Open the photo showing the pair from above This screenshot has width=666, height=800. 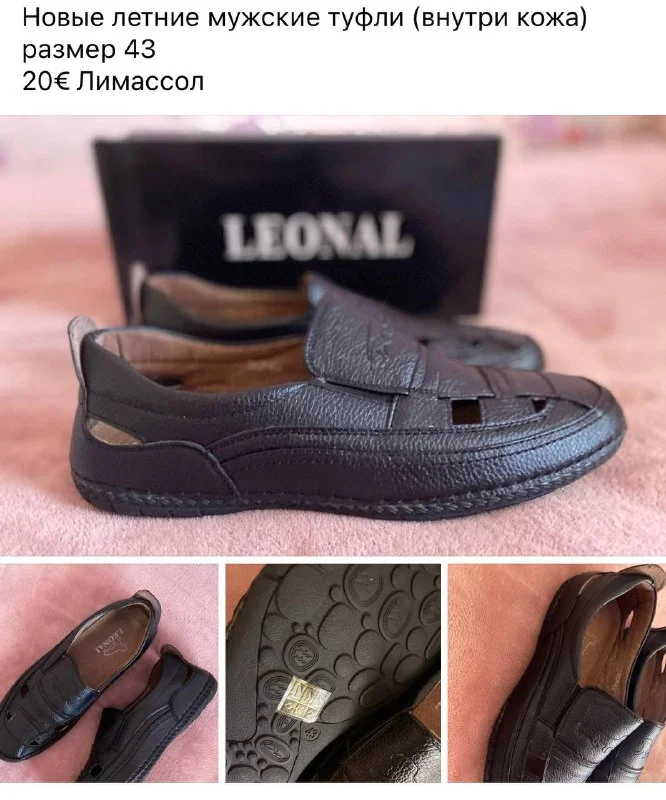click(109, 673)
